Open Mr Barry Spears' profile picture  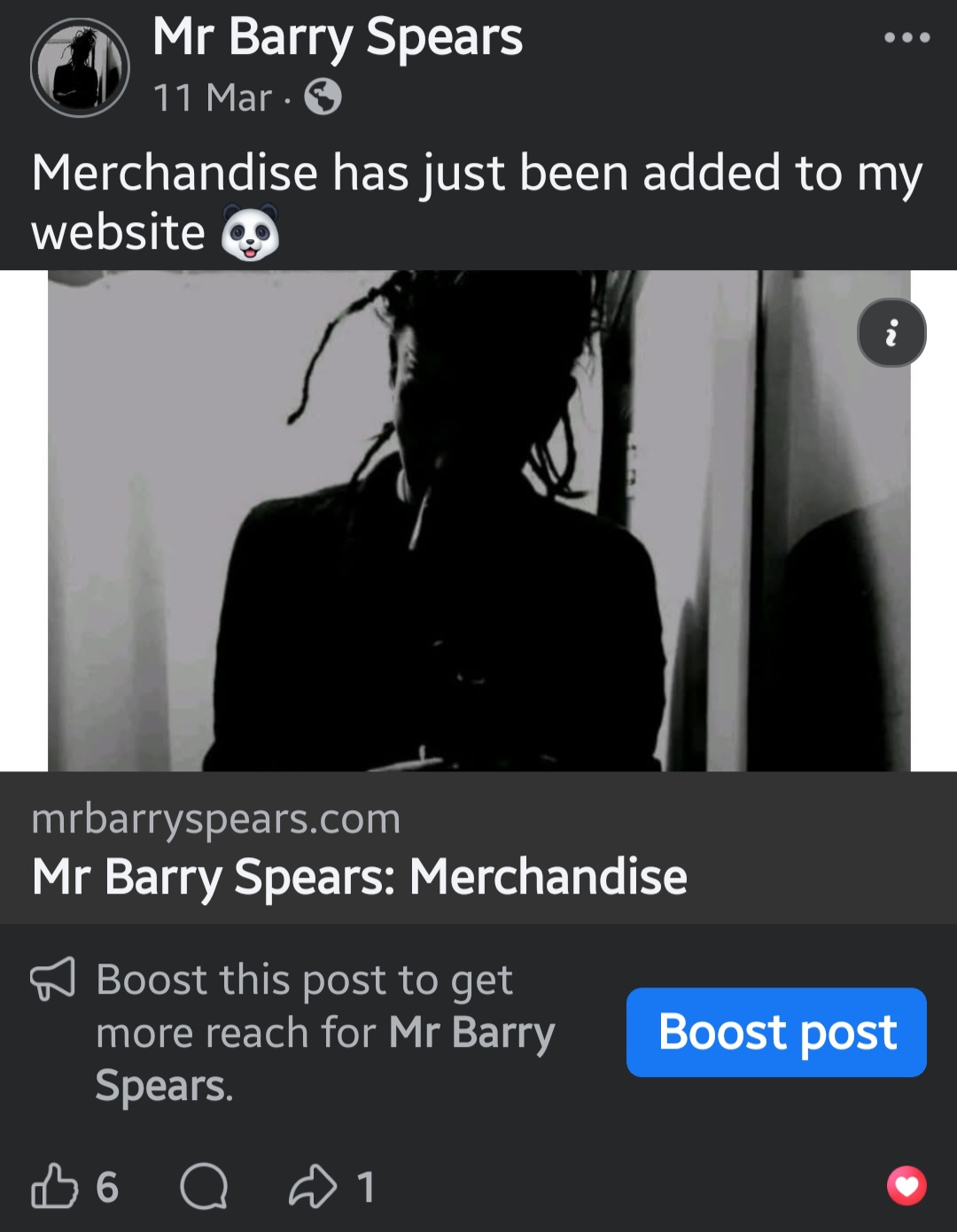point(80,67)
